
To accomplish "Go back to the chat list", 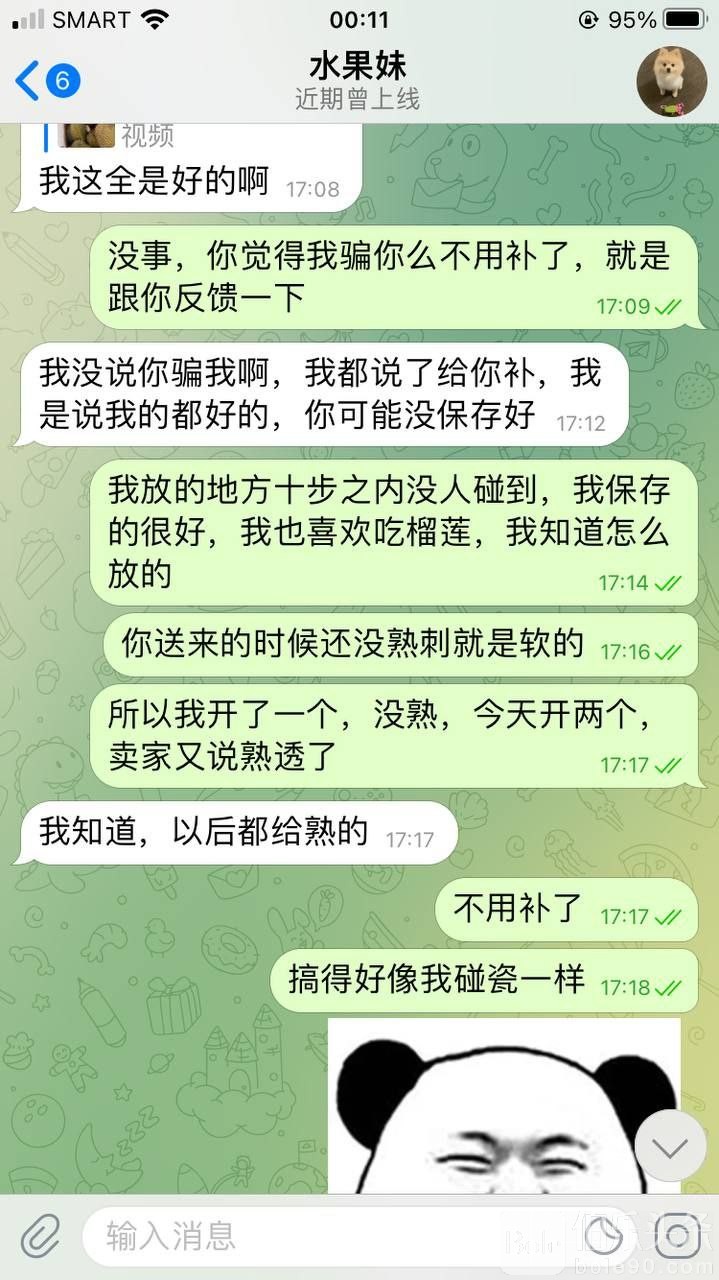I will [x=45, y=80].
